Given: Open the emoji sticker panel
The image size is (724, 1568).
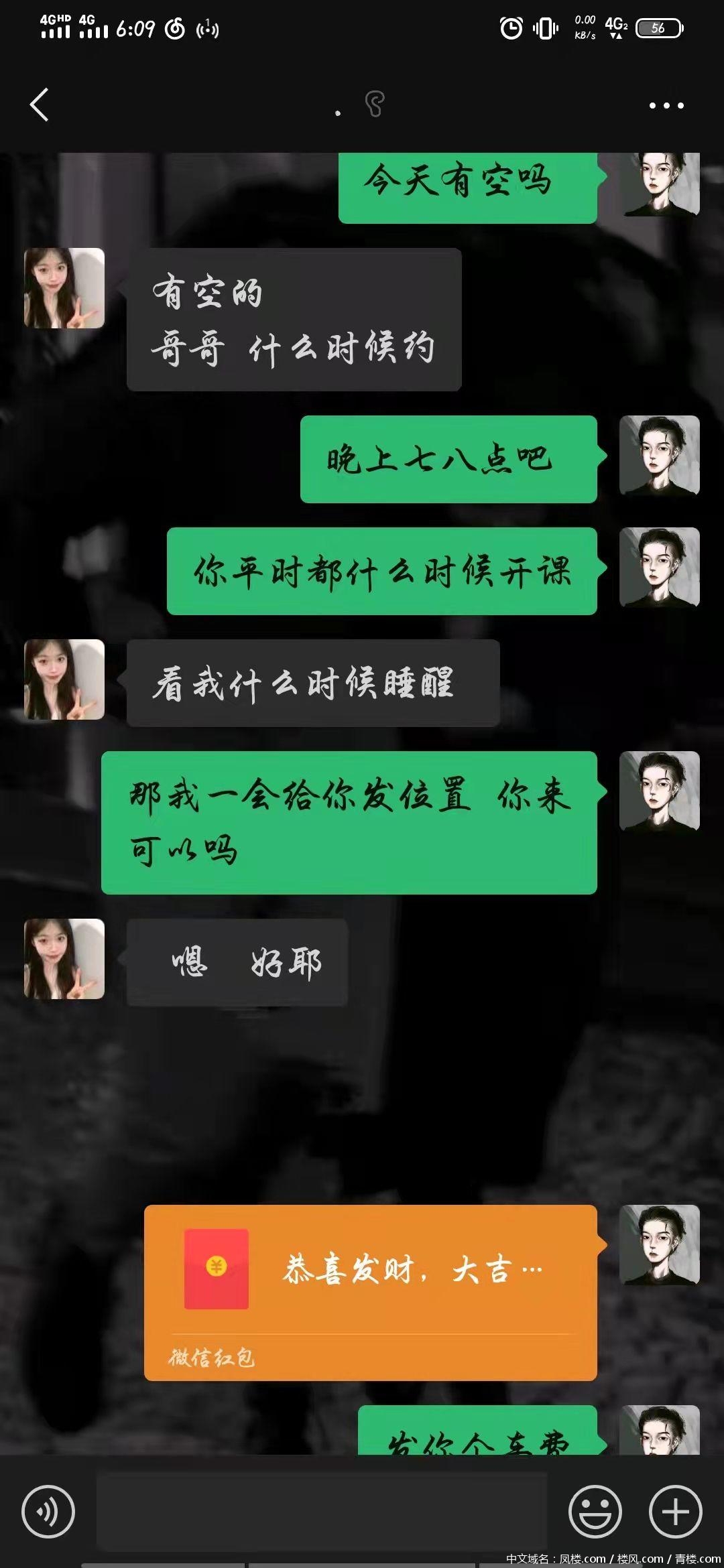Looking at the screenshot, I should 595,1511.
